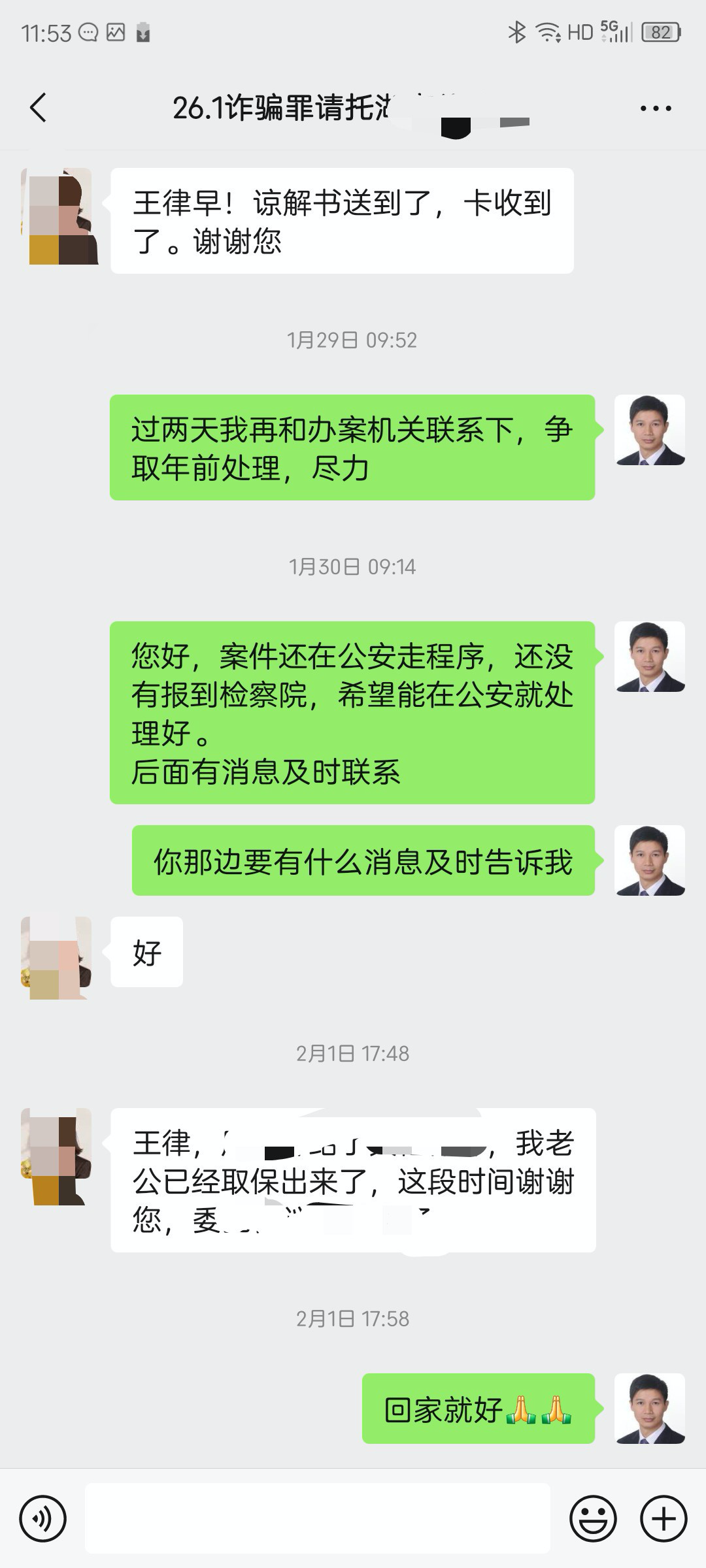Open contact avatar beside the '好' reply
Viewport: 706px width, 1568px height.
pos(58,957)
